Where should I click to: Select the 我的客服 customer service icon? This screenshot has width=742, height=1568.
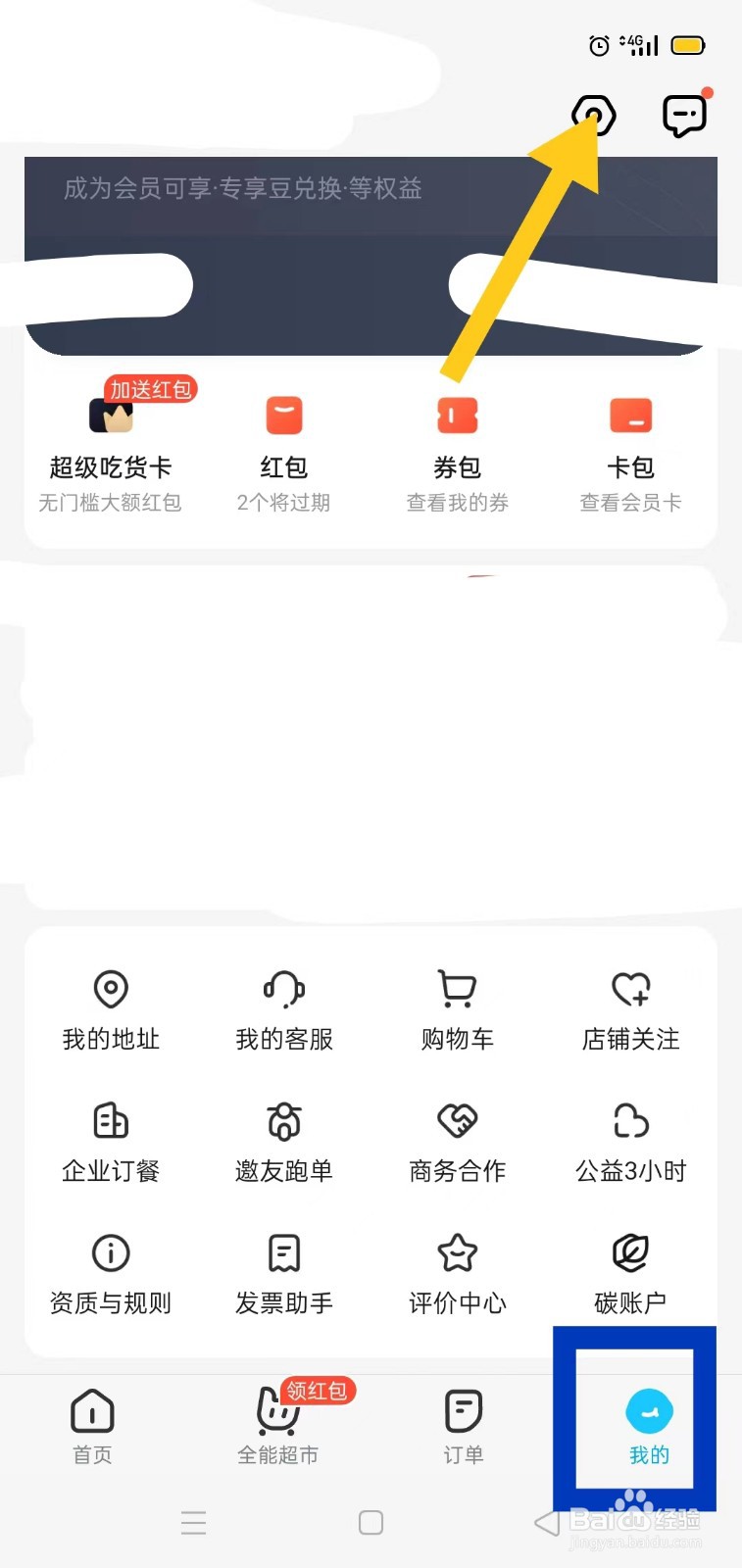point(283,1004)
